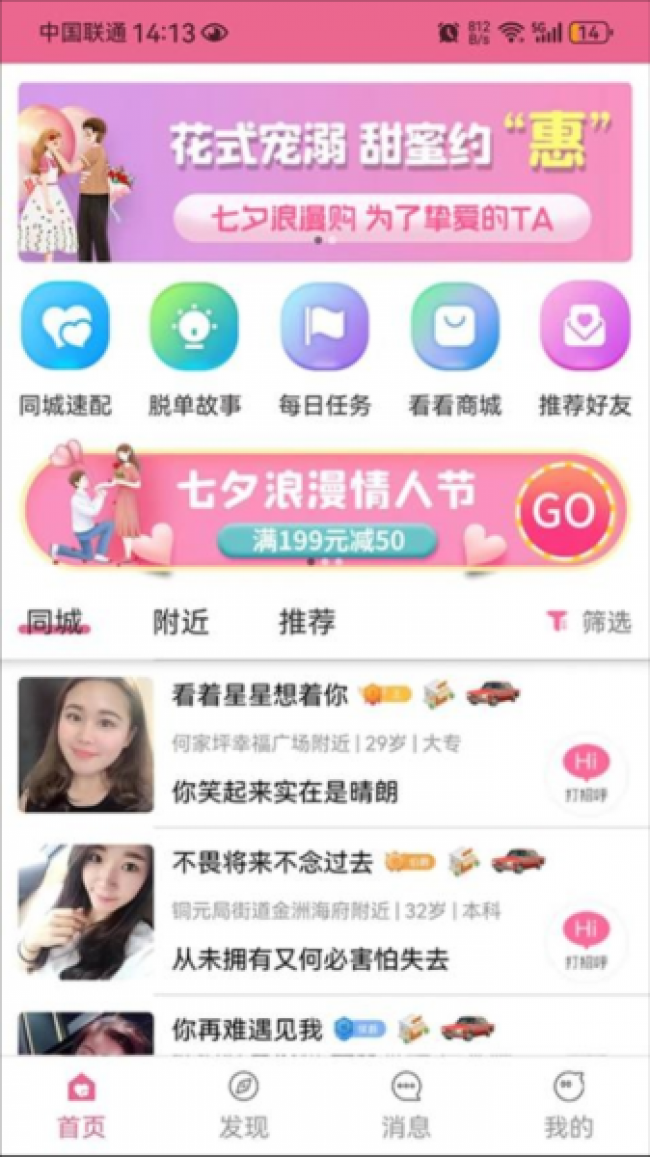Viewport: 650px width, 1157px height.
Task: Open 每日任务 shortcut
Action: 325,326
